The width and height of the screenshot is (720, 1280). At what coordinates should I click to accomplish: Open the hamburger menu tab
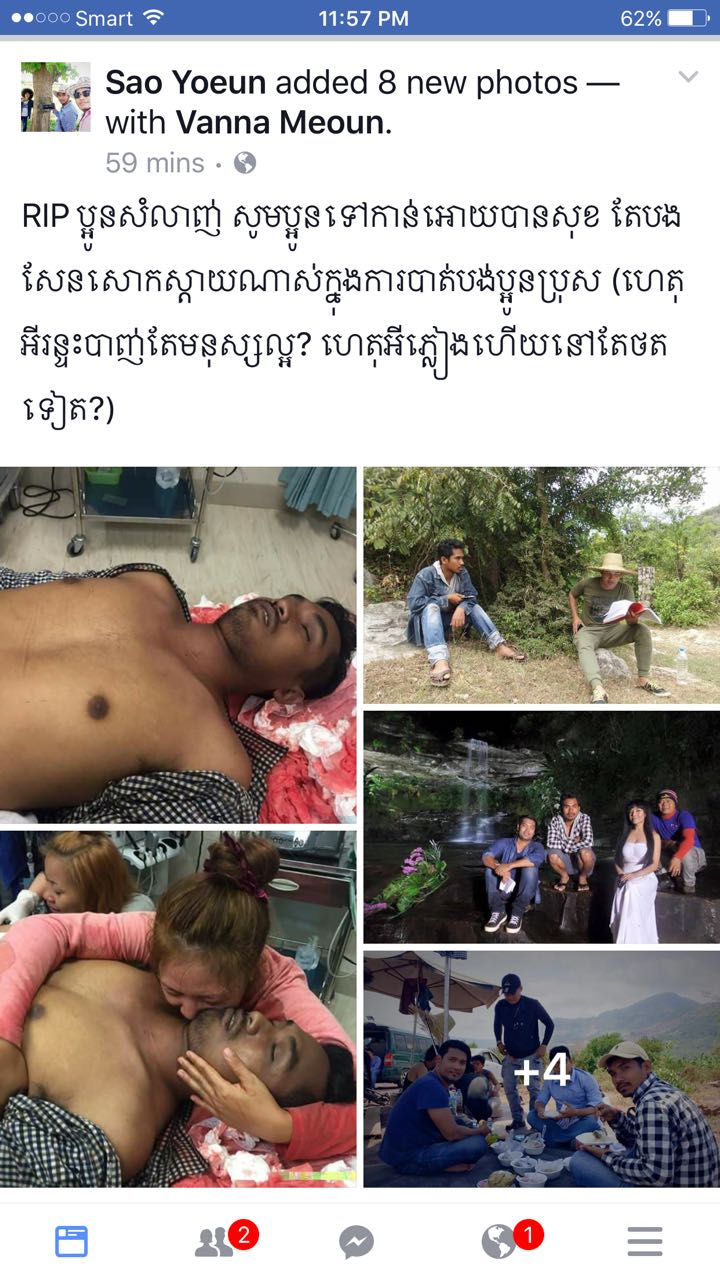645,1241
